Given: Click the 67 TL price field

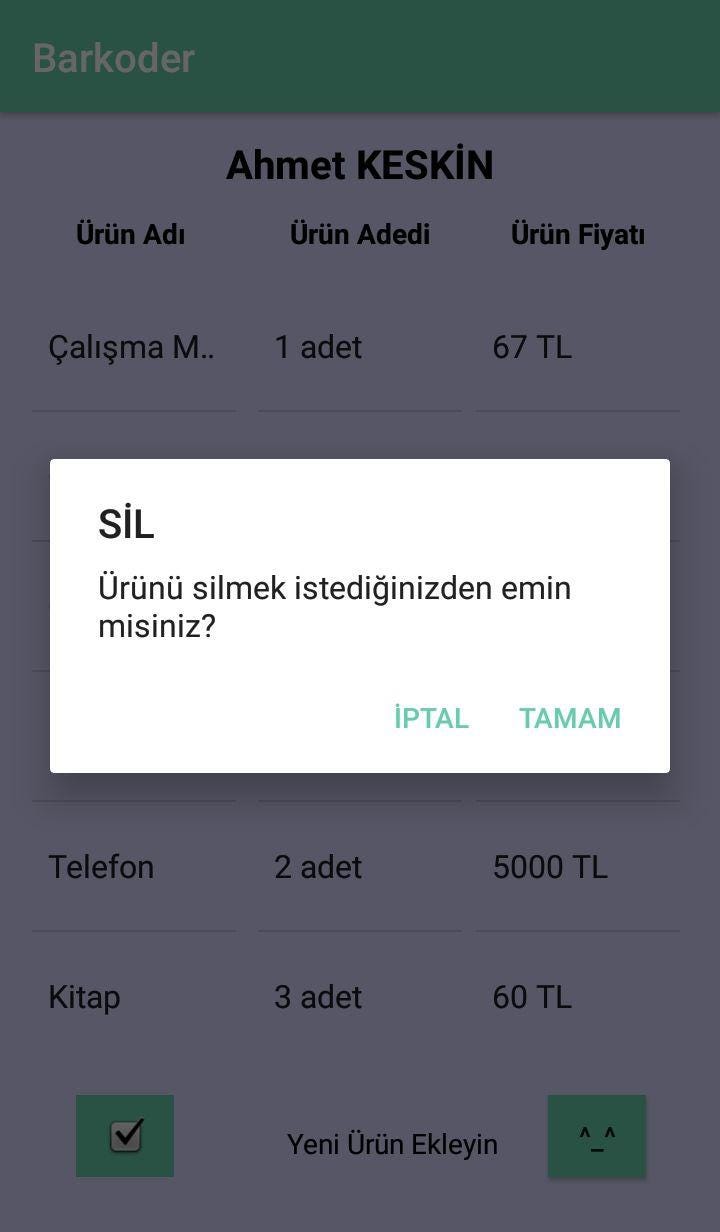Looking at the screenshot, I should [531, 347].
